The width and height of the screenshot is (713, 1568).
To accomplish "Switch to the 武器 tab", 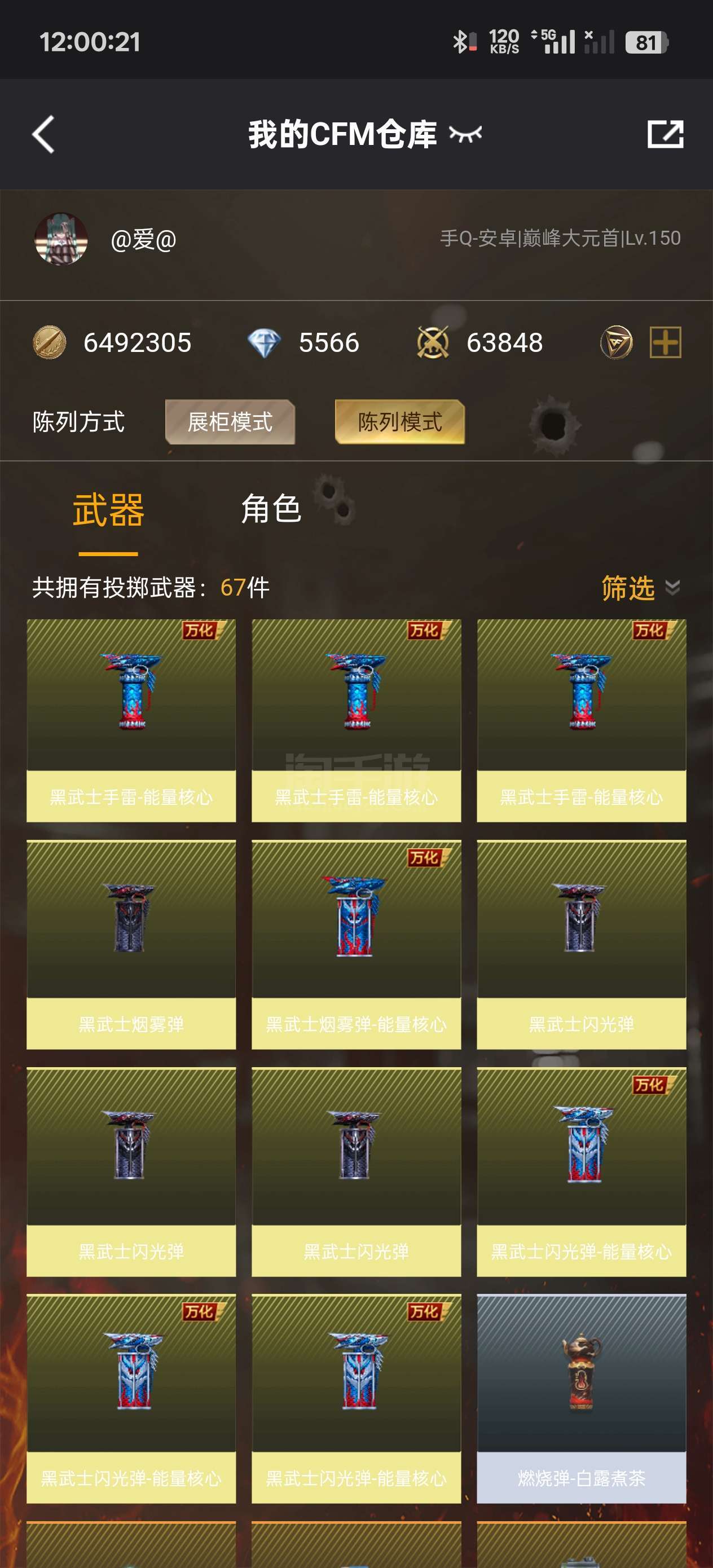I will pyautogui.click(x=108, y=510).
